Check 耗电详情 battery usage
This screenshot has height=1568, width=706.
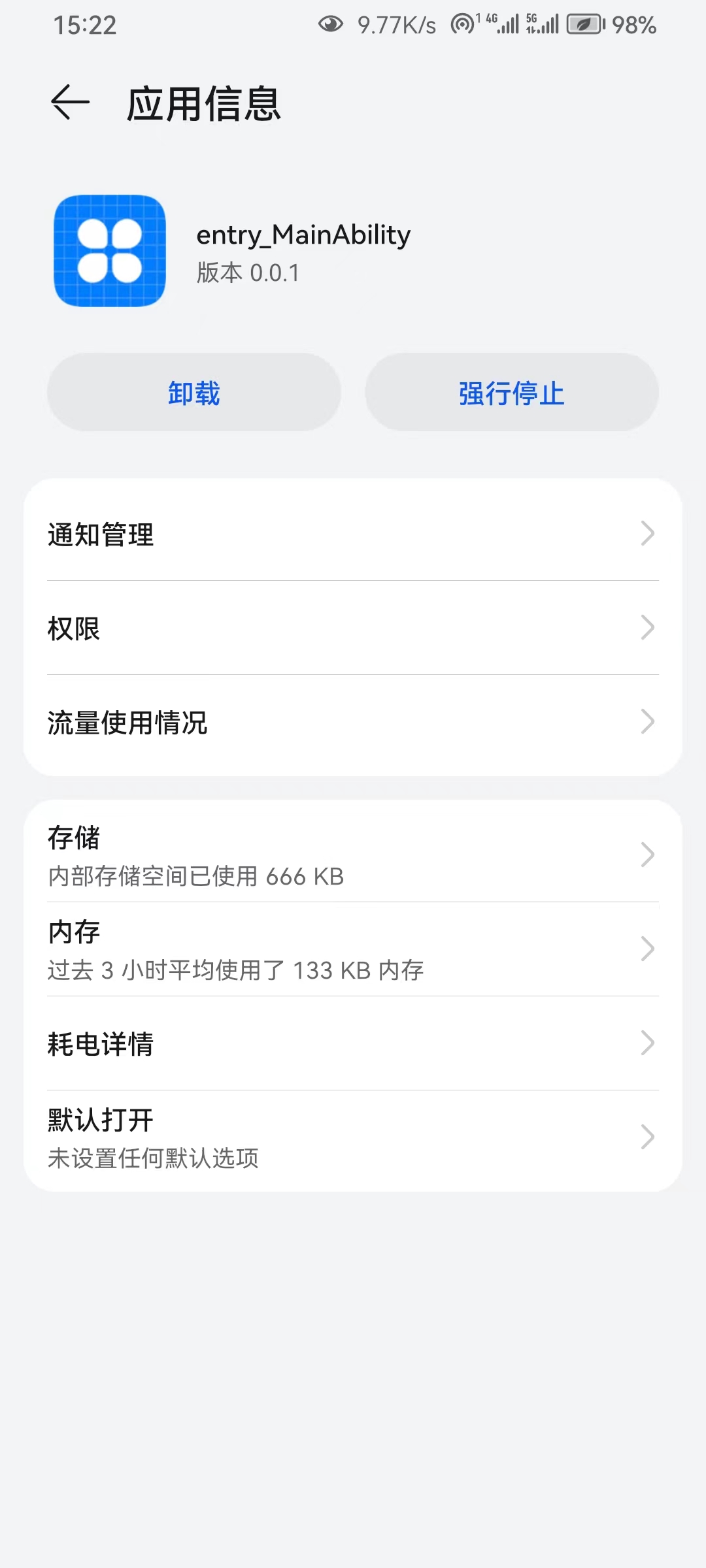[353, 1043]
